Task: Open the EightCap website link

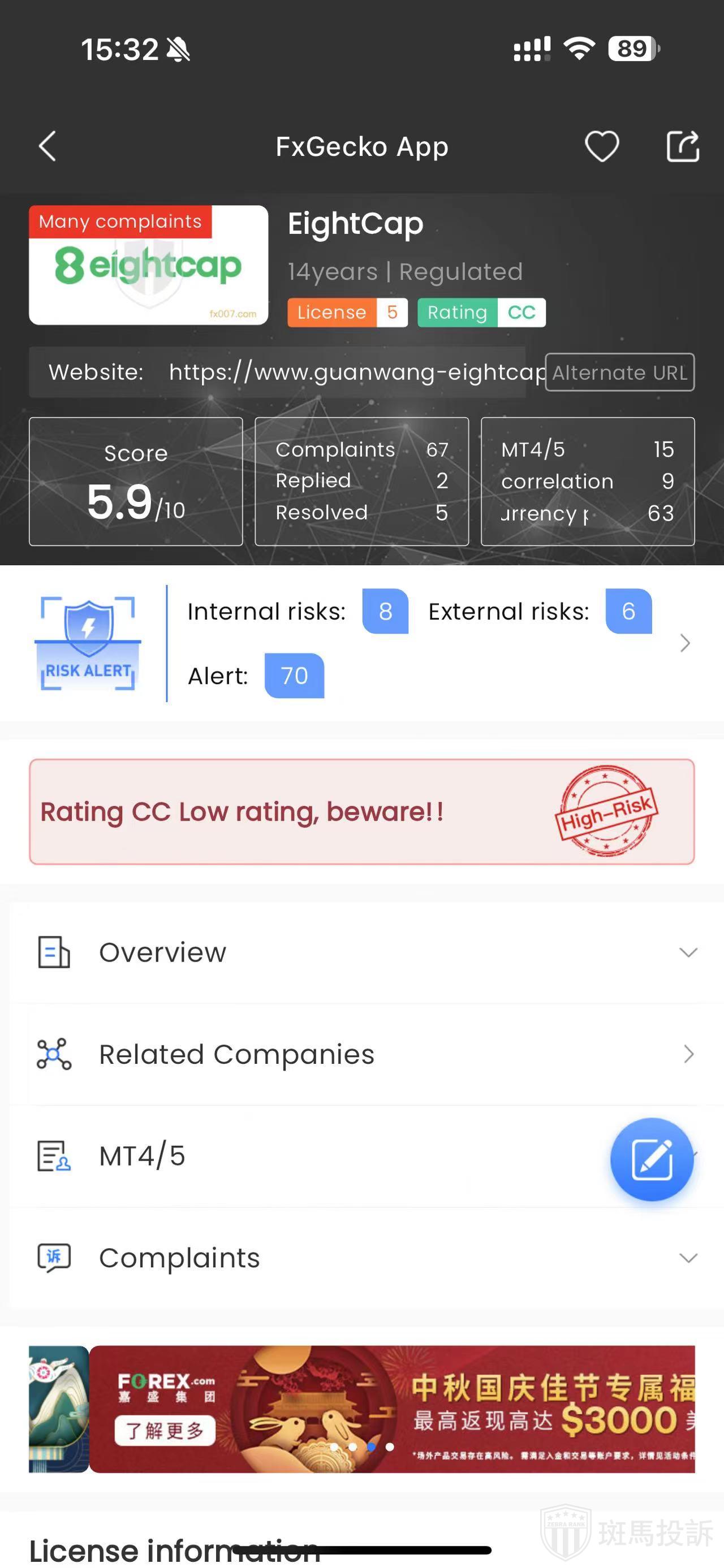Action: 356,372
